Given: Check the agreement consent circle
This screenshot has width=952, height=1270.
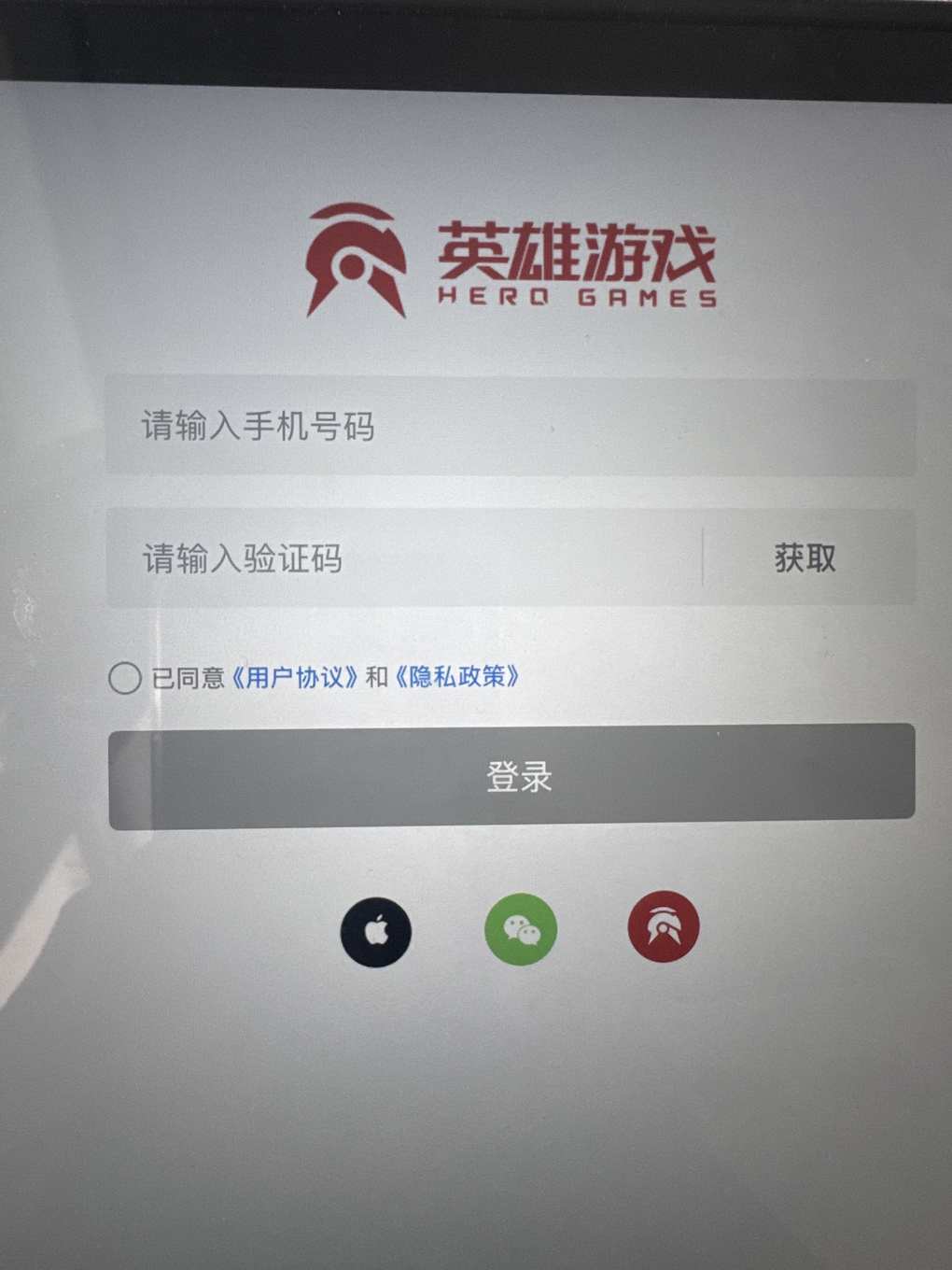Looking at the screenshot, I should coord(125,677).
